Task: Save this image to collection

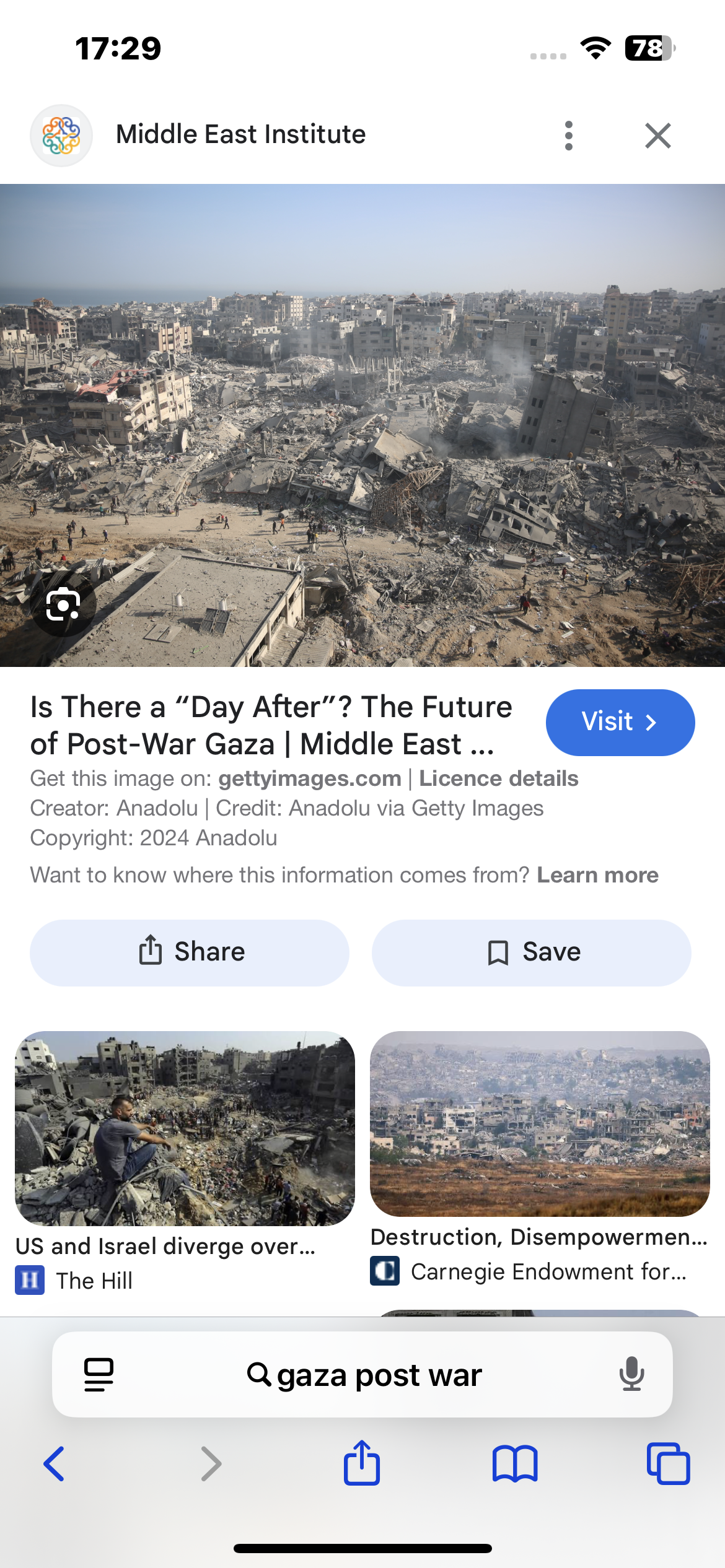Action: point(531,952)
